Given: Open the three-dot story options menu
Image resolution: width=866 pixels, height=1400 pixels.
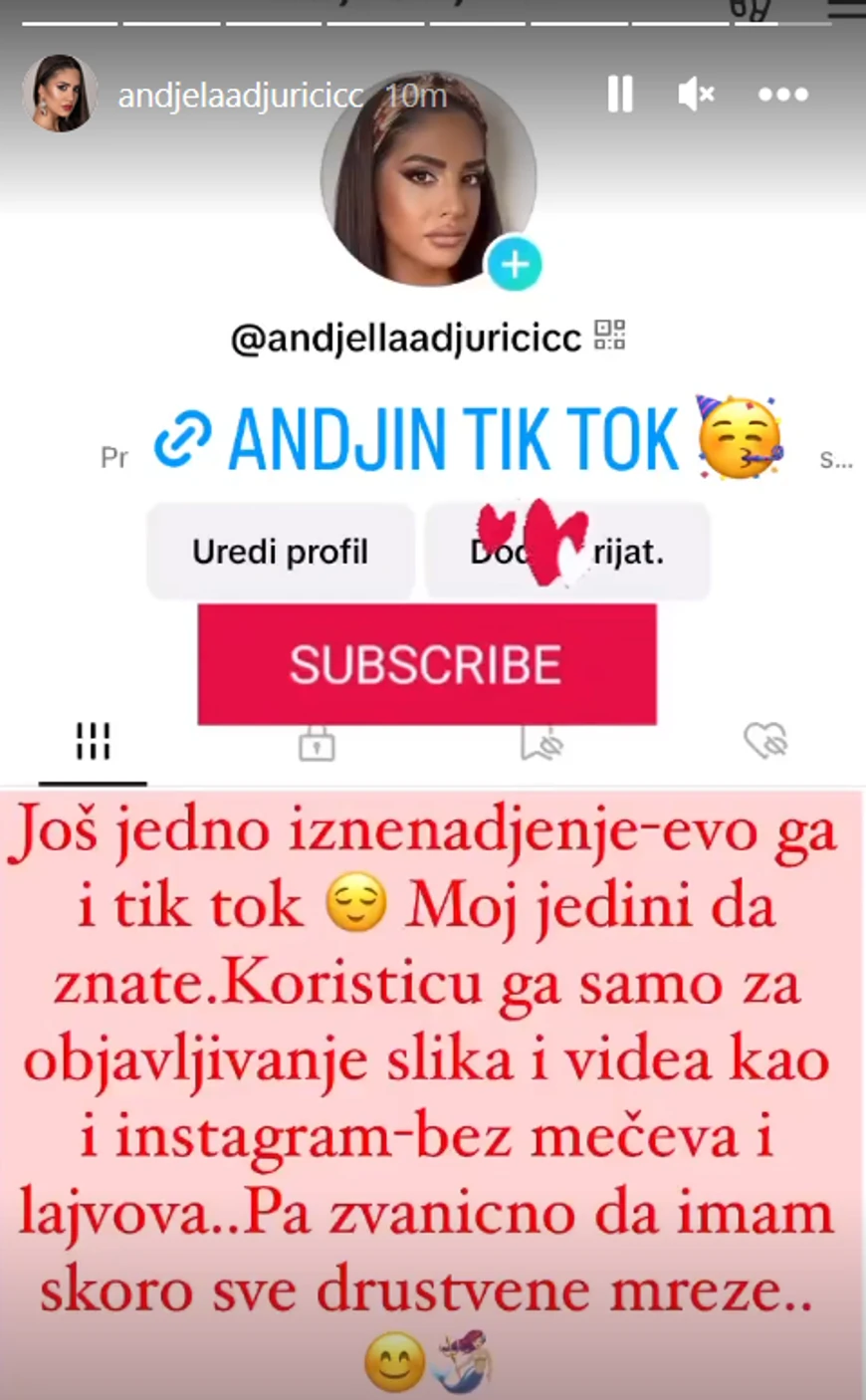Looking at the screenshot, I should [783, 95].
